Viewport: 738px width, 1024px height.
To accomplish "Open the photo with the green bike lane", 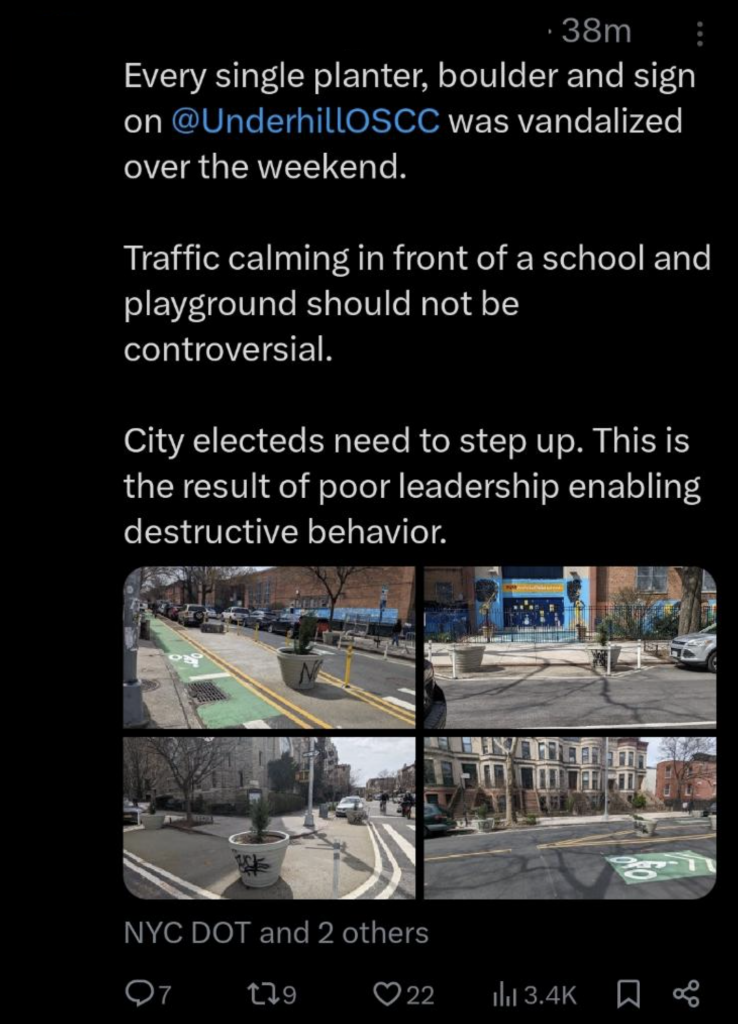I will pos(269,648).
